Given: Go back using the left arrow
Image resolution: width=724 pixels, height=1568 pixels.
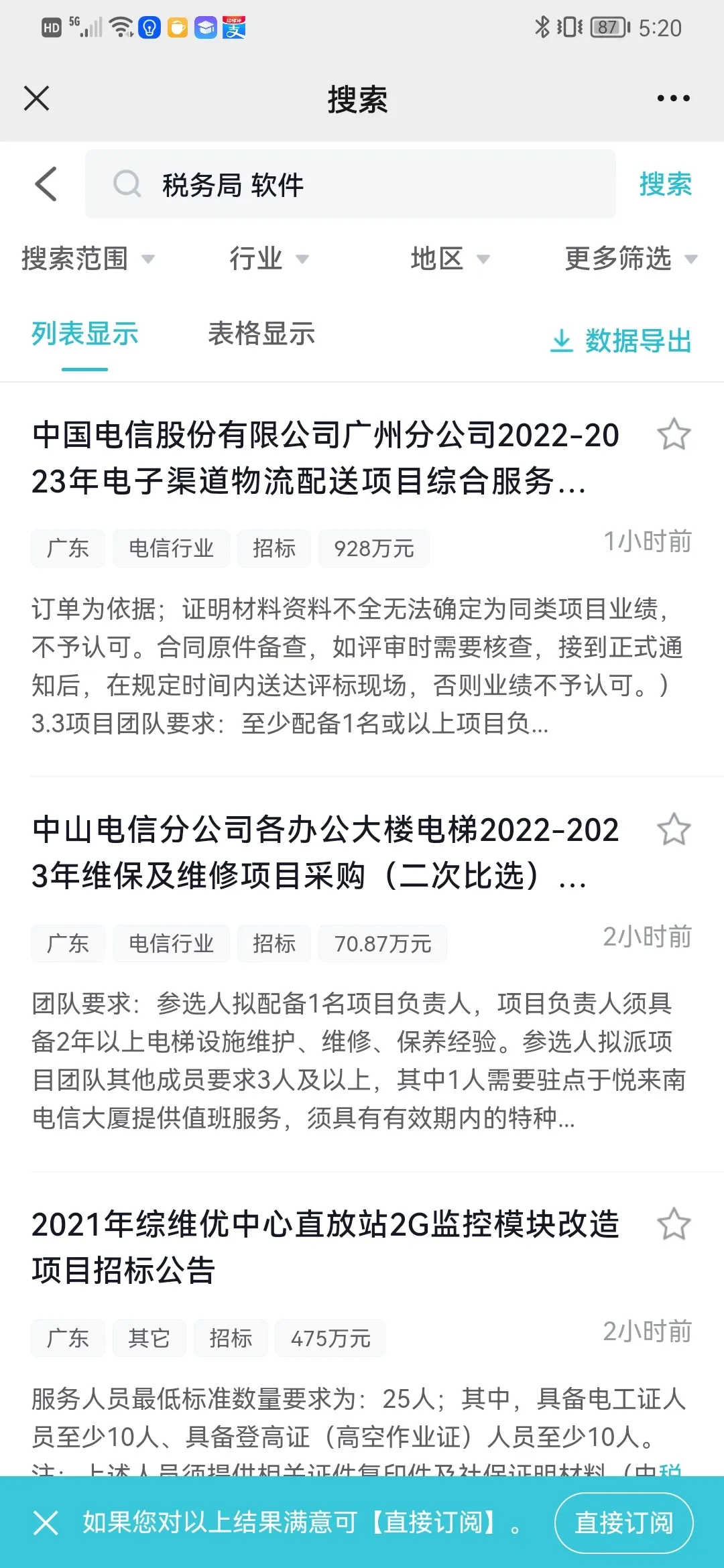Looking at the screenshot, I should tap(46, 184).
